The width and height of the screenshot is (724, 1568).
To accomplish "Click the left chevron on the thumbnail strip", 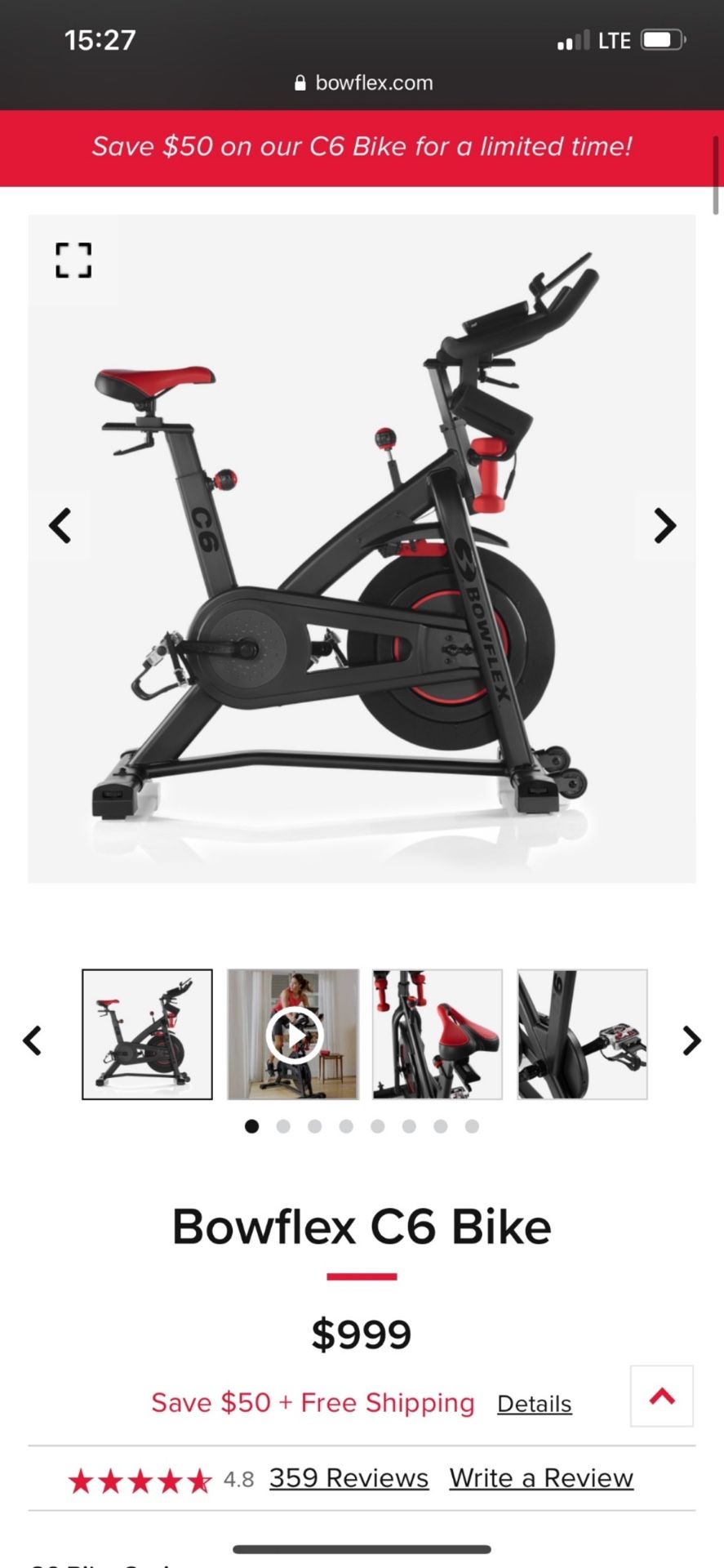I will click(33, 1040).
